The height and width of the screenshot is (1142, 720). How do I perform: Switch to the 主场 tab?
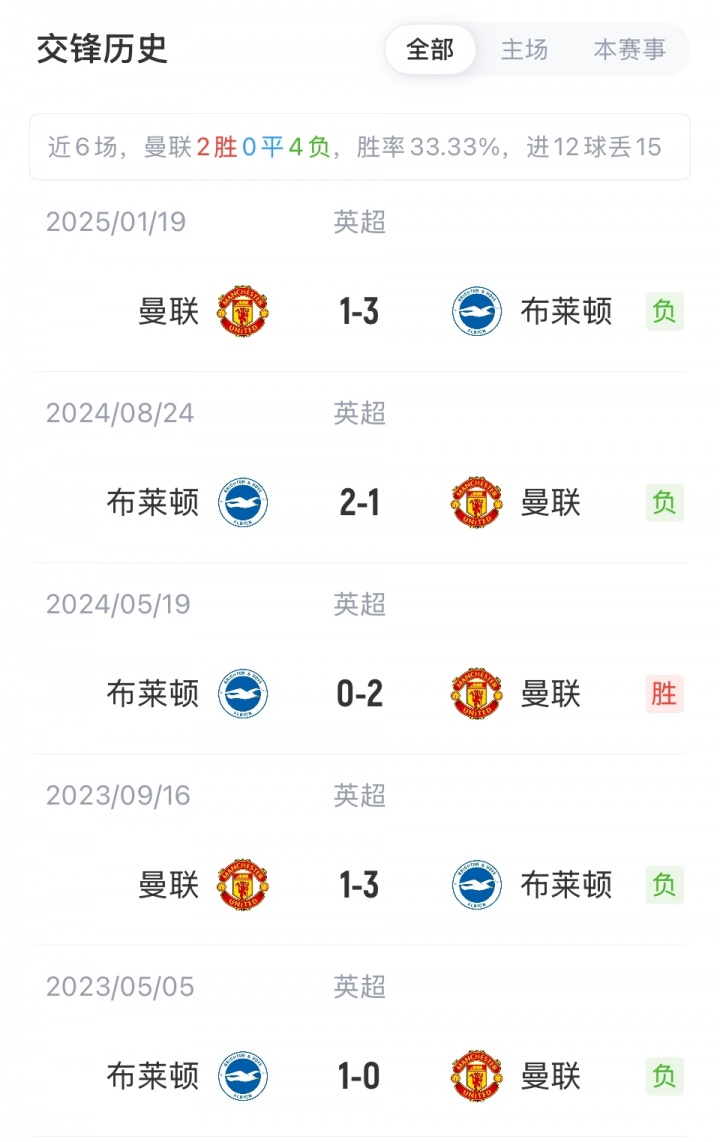(525, 50)
